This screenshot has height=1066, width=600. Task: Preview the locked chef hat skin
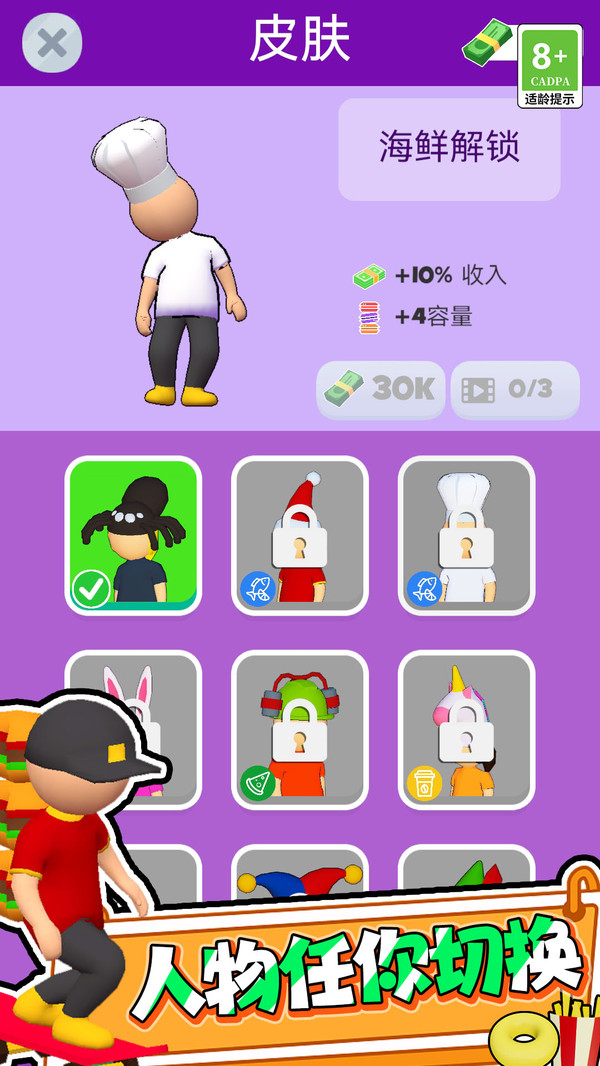[466, 534]
